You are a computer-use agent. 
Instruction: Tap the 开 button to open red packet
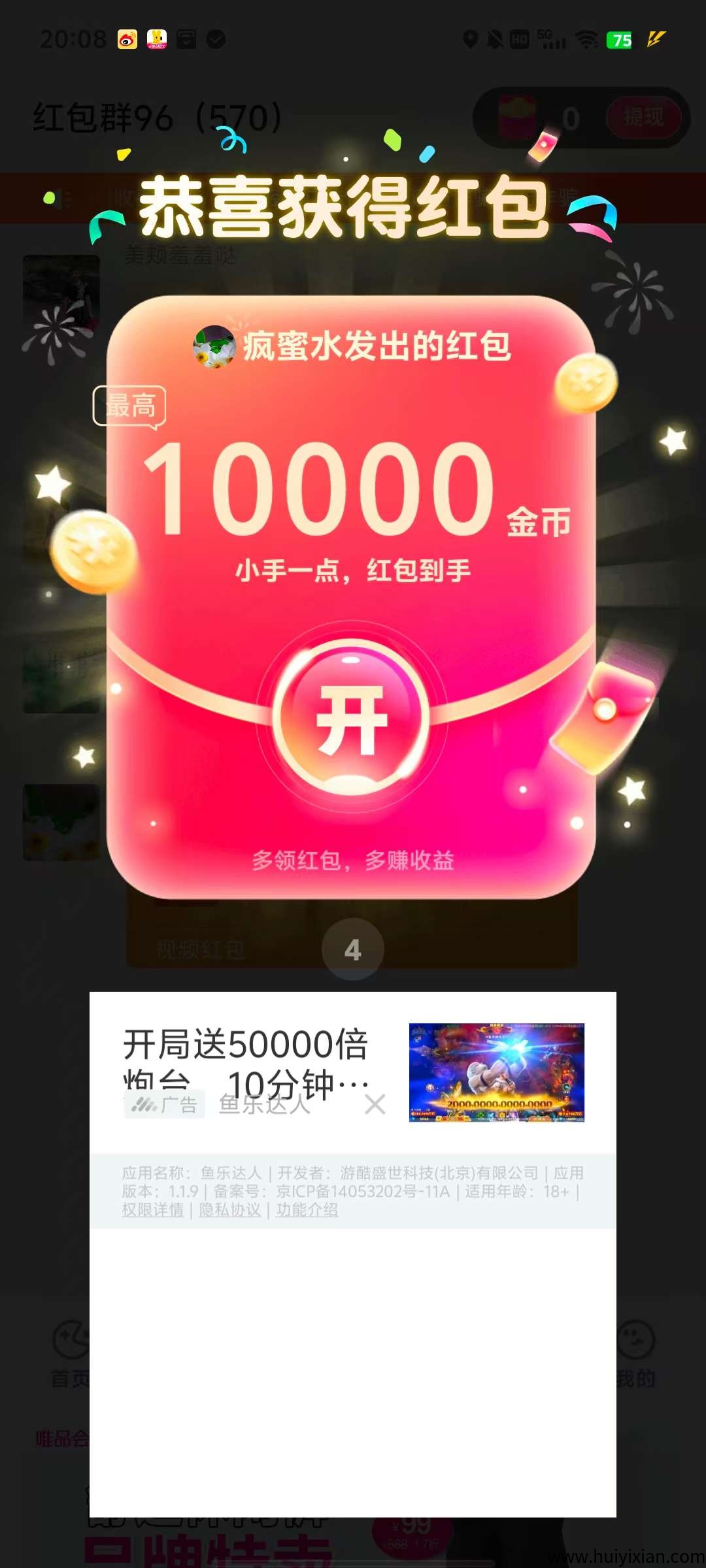(352, 719)
